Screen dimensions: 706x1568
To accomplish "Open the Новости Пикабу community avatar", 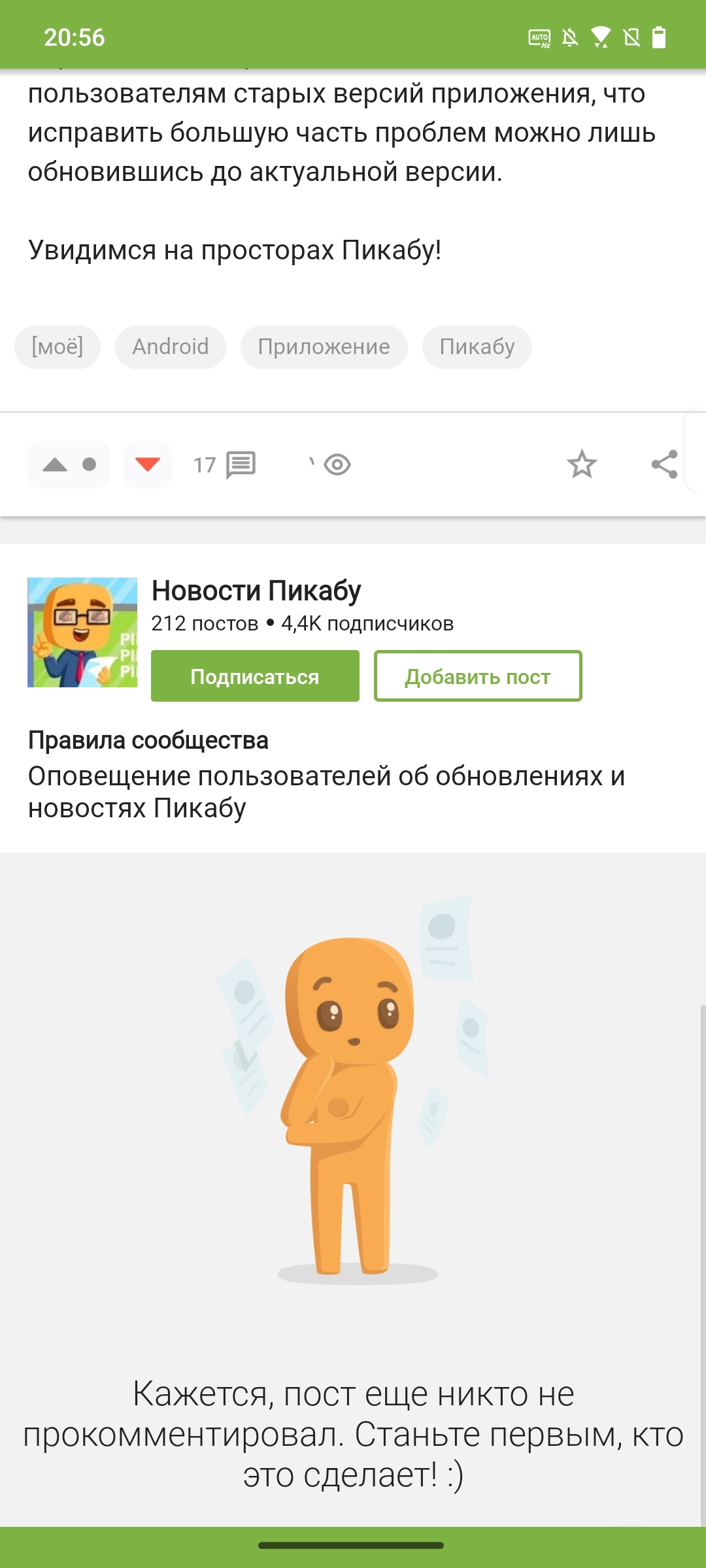I will tap(82, 632).
